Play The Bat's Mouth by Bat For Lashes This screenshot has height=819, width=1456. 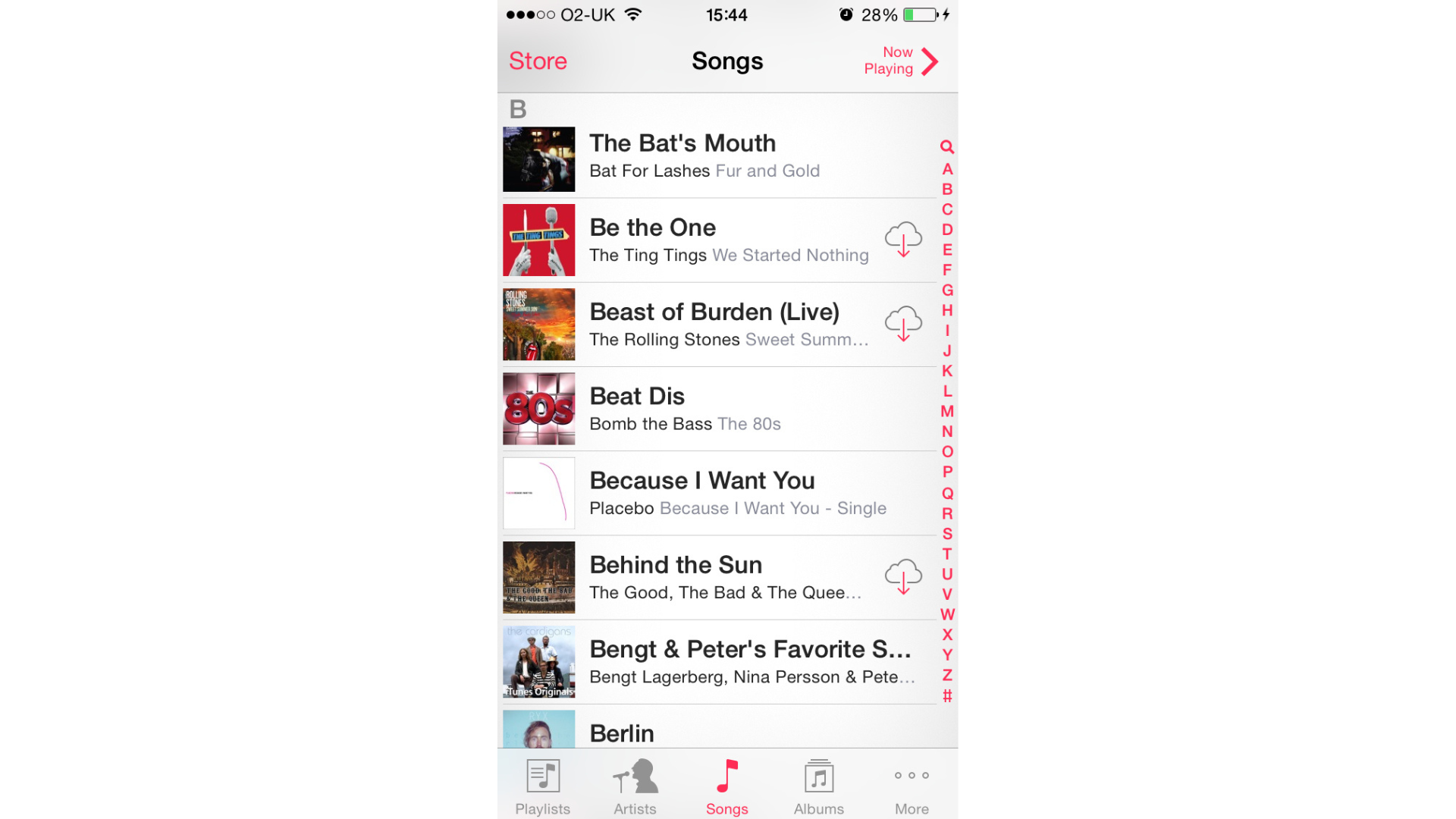(x=717, y=157)
